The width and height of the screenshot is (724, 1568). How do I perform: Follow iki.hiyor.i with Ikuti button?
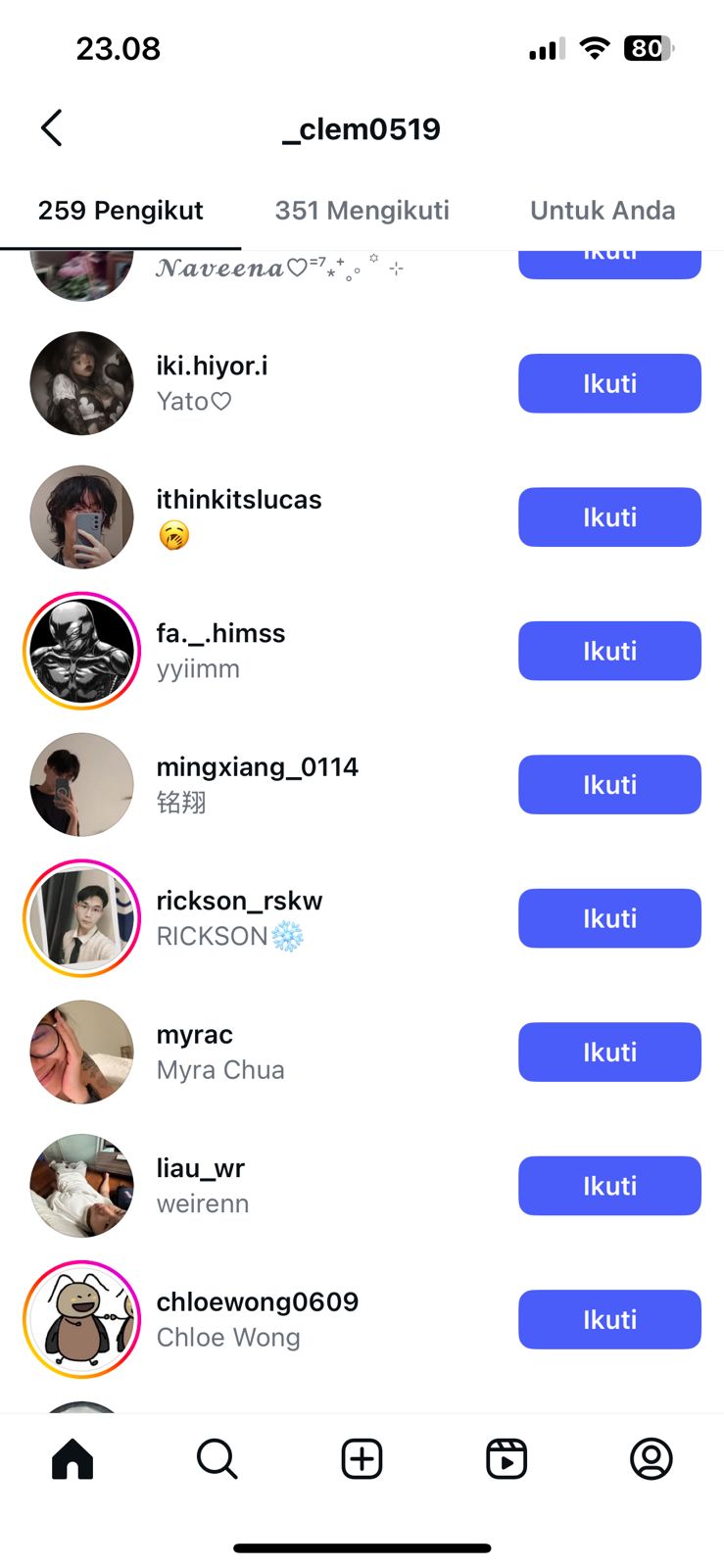(608, 383)
